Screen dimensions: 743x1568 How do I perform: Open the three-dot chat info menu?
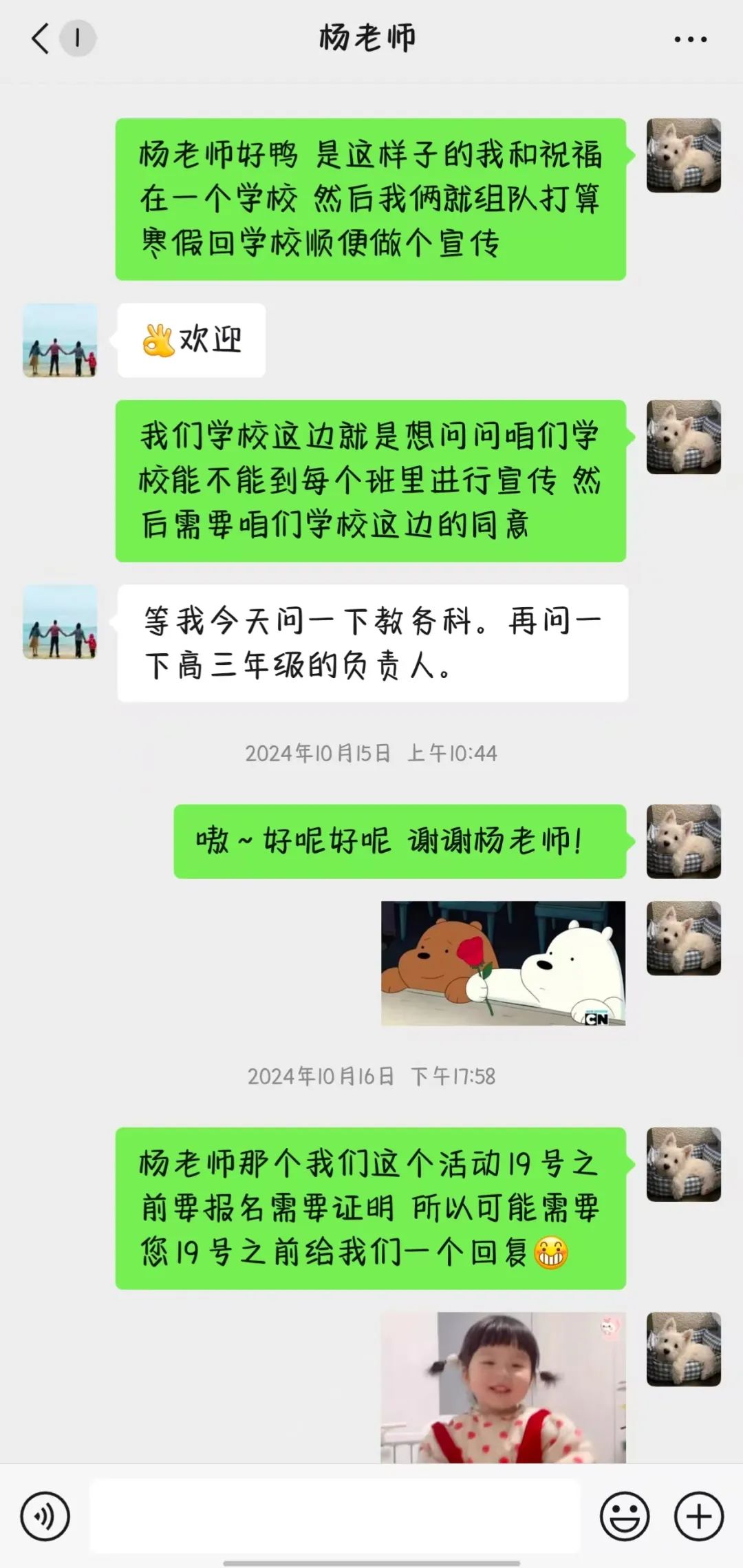tap(690, 40)
